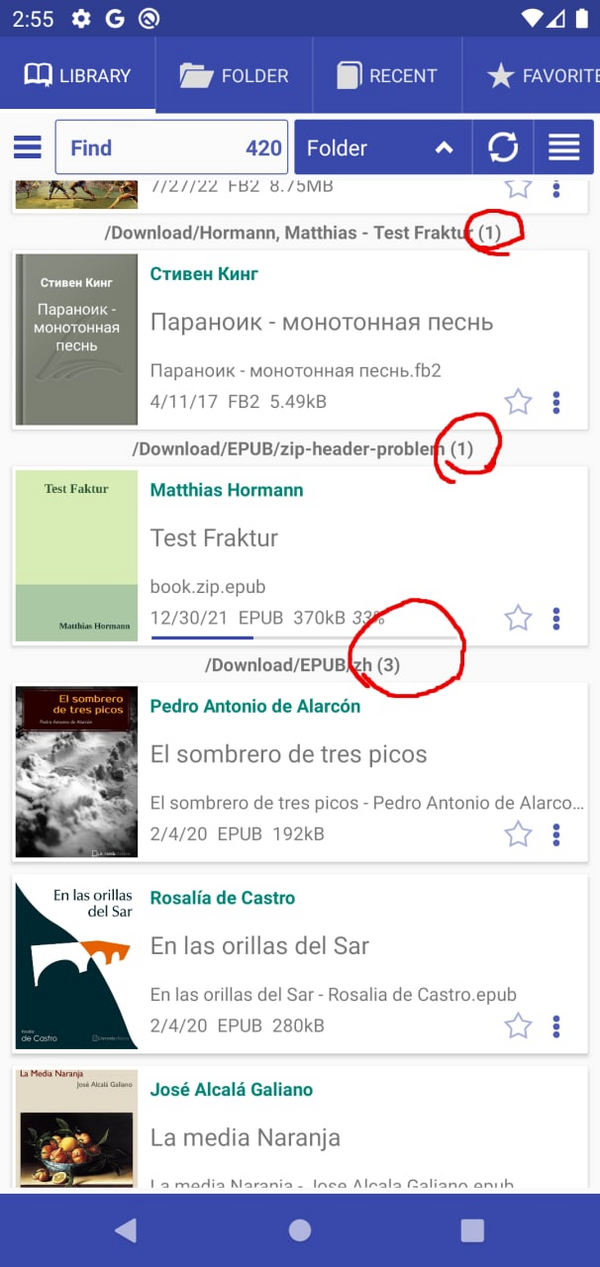Tap the Find search field
The width and height of the screenshot is (600, 1267).
click(150, 148)
